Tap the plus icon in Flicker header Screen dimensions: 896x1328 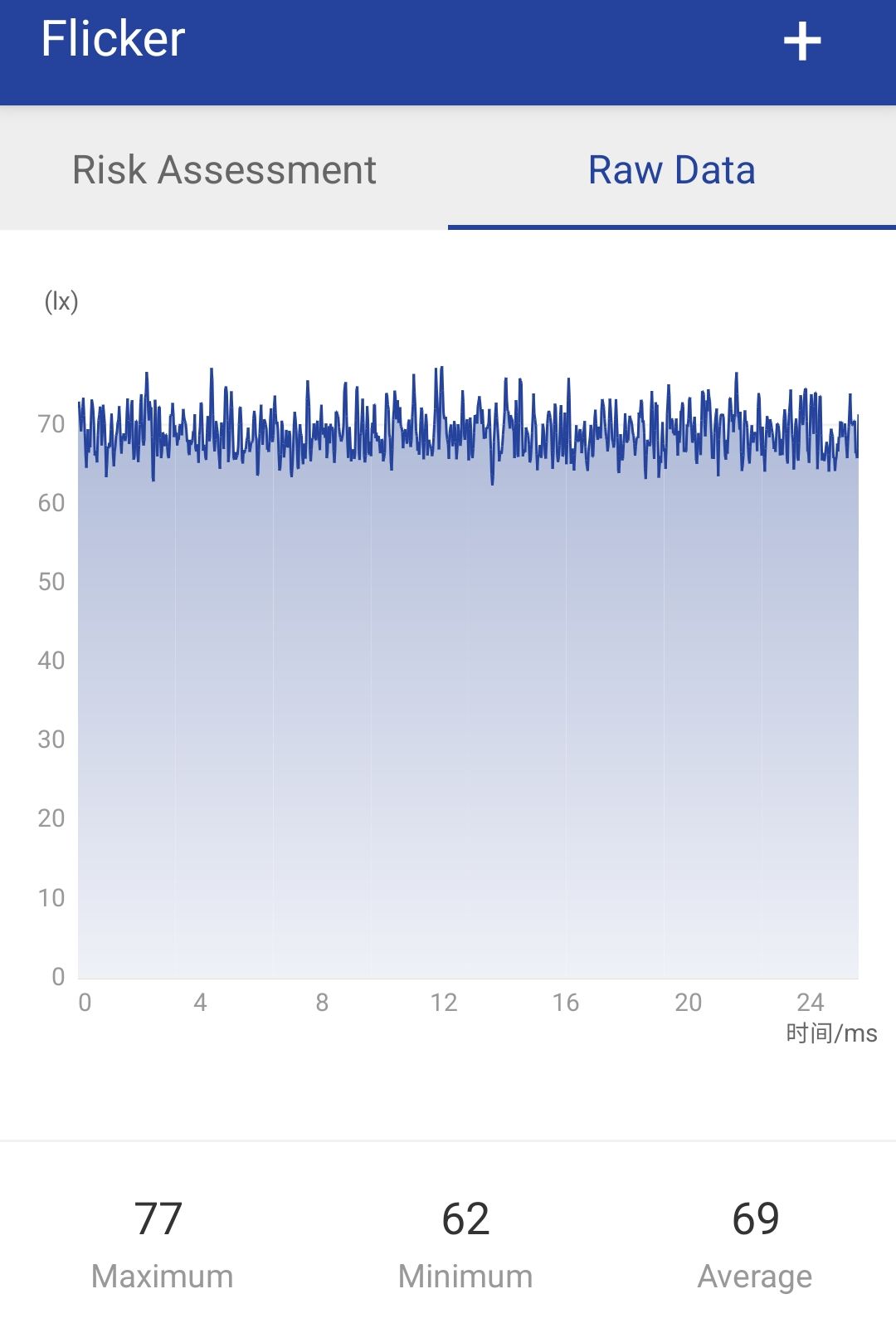click(x=802, y=41)
